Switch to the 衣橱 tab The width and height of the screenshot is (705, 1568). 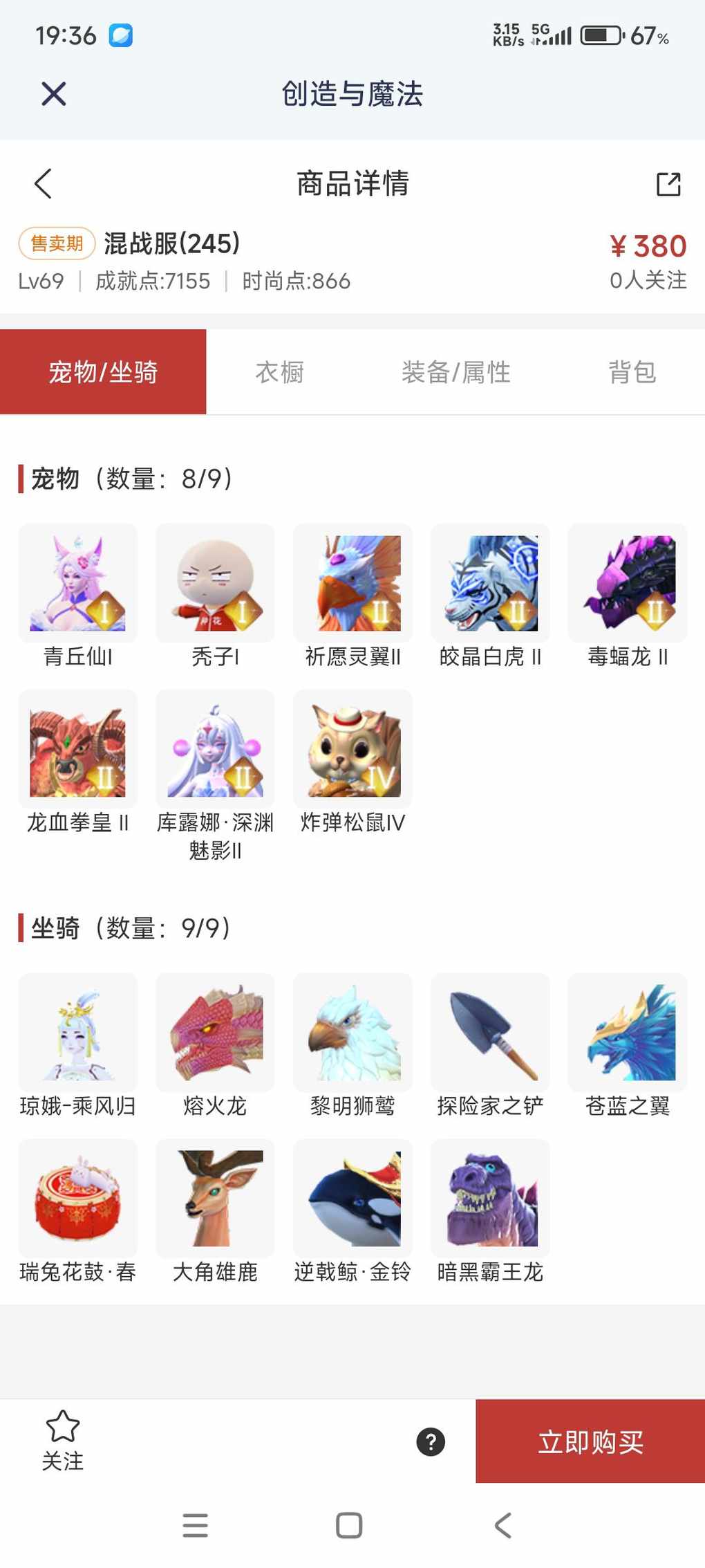(280, 372)
